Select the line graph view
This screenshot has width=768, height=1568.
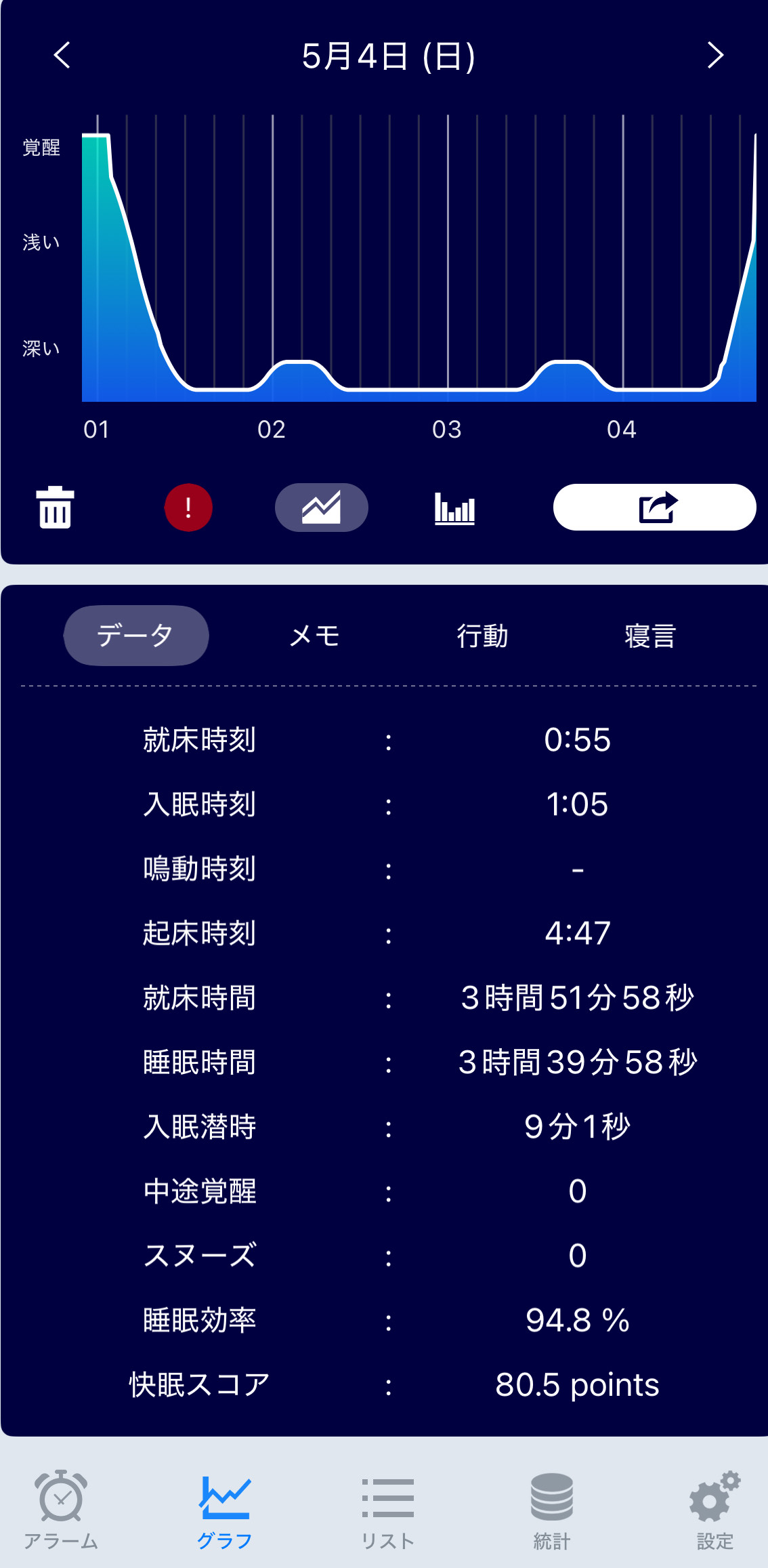pos(322,508)
